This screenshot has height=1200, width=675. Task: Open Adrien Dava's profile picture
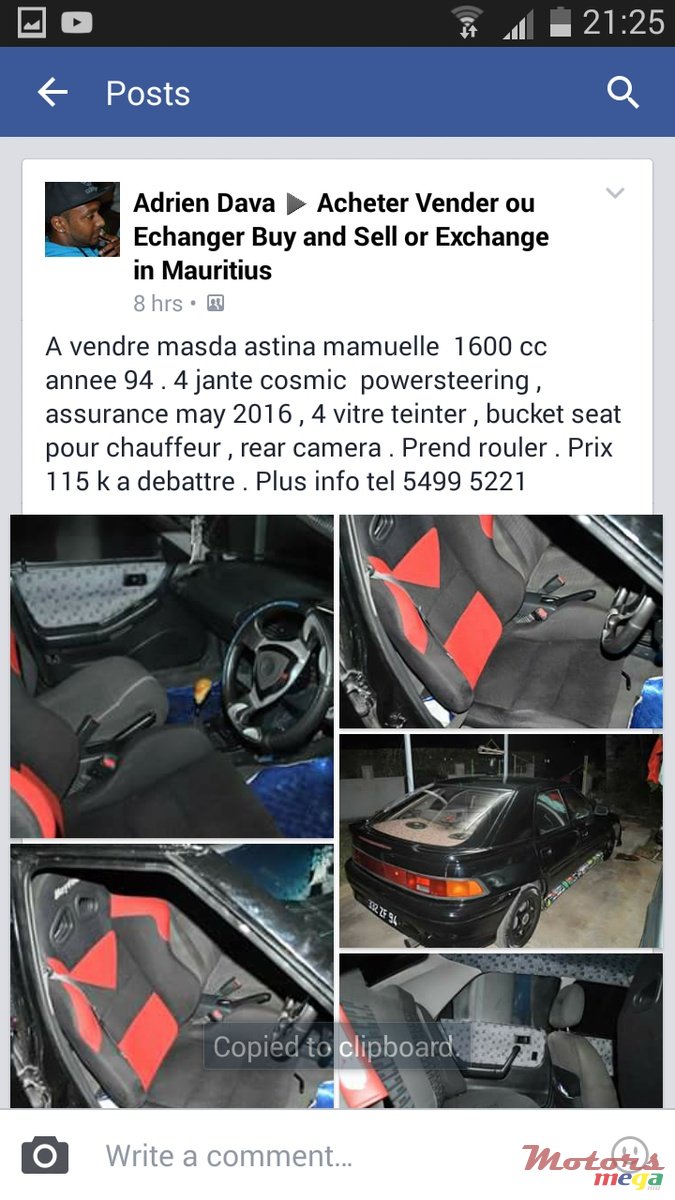82,219
